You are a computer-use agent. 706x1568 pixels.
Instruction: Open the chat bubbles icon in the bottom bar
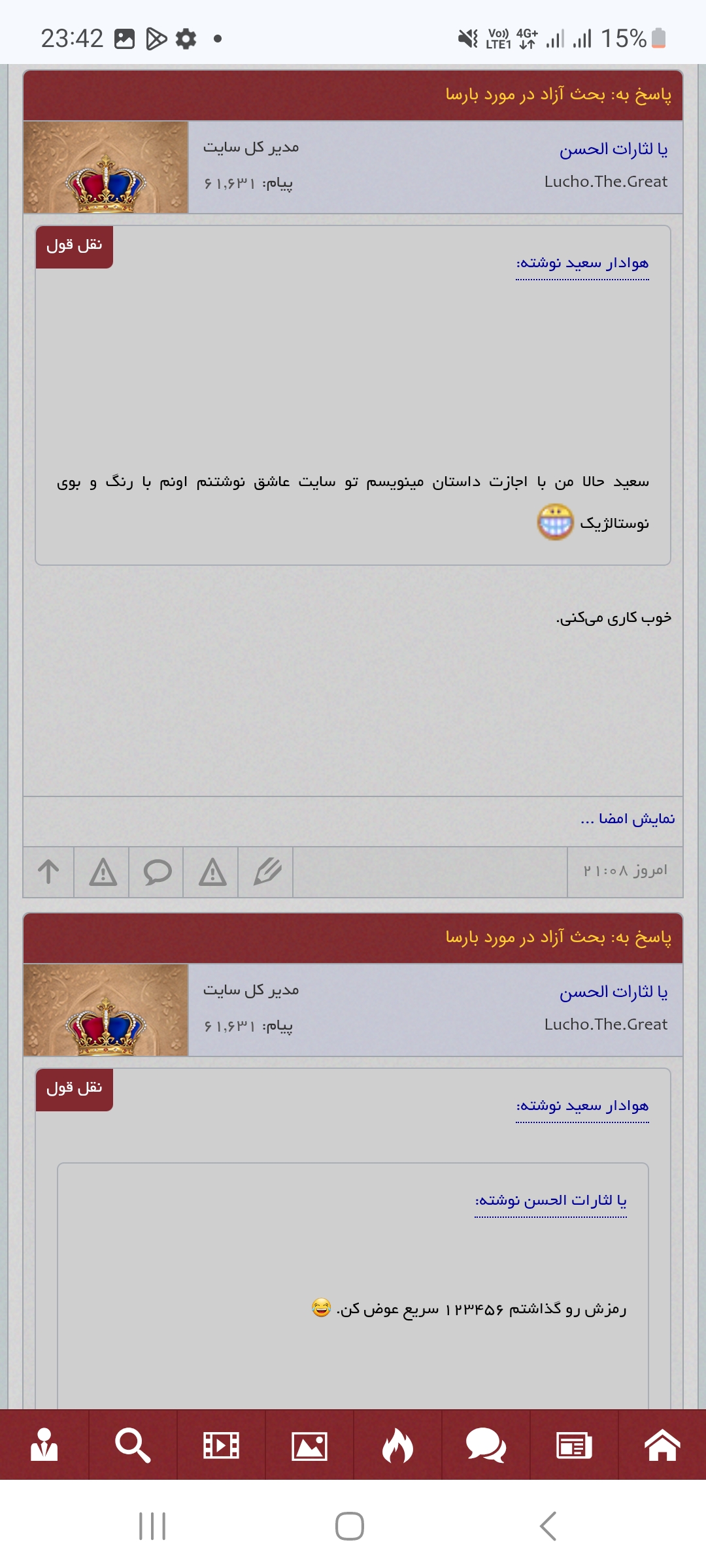[x=486, y=1445]
